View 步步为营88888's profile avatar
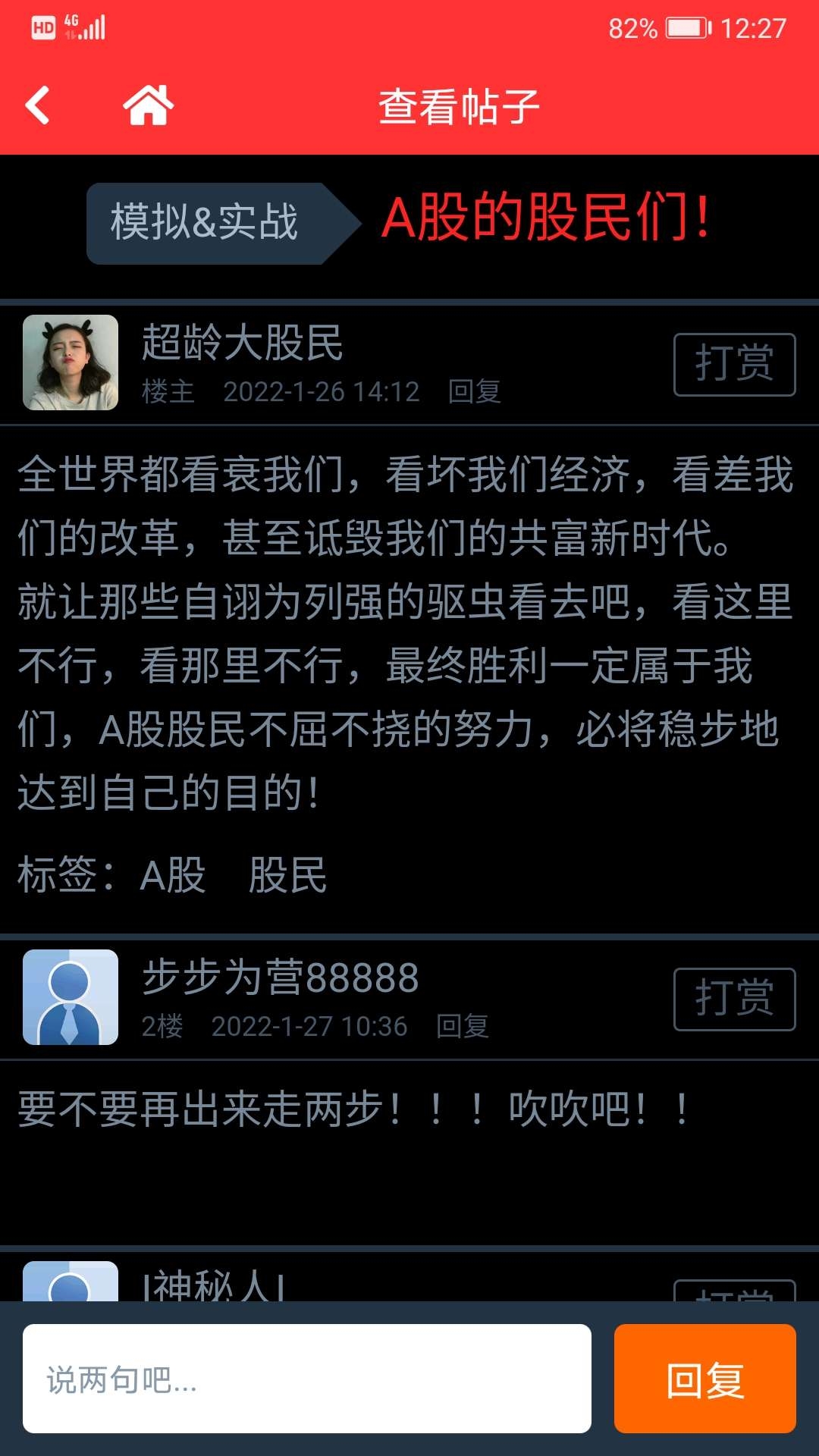Image resolution: width=819 pixels, height=1456 pixels. coord(71,997)
